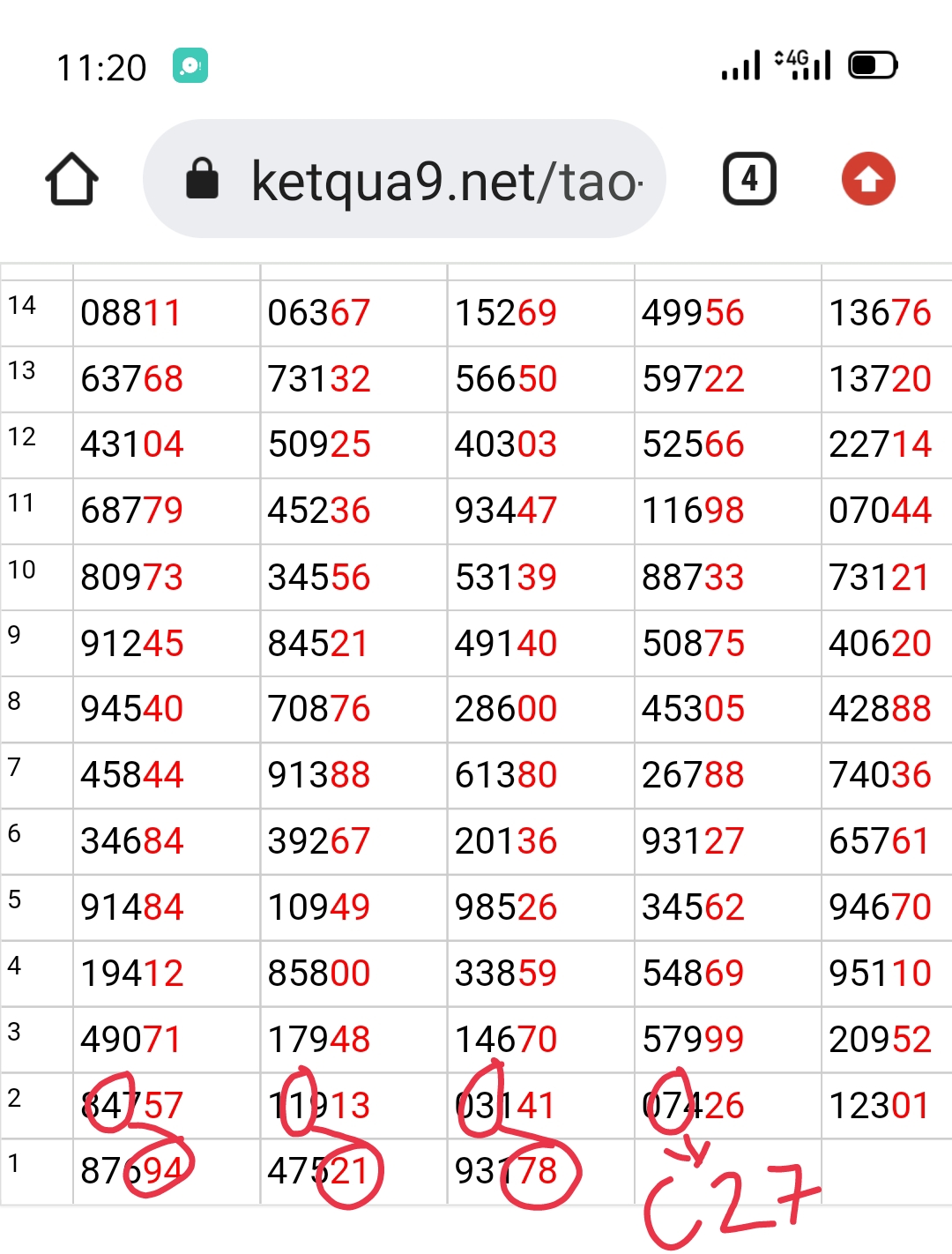Open the tab switcher showing 4 tabs
The height and width of the screenshot is (1254, 952).
749,179
